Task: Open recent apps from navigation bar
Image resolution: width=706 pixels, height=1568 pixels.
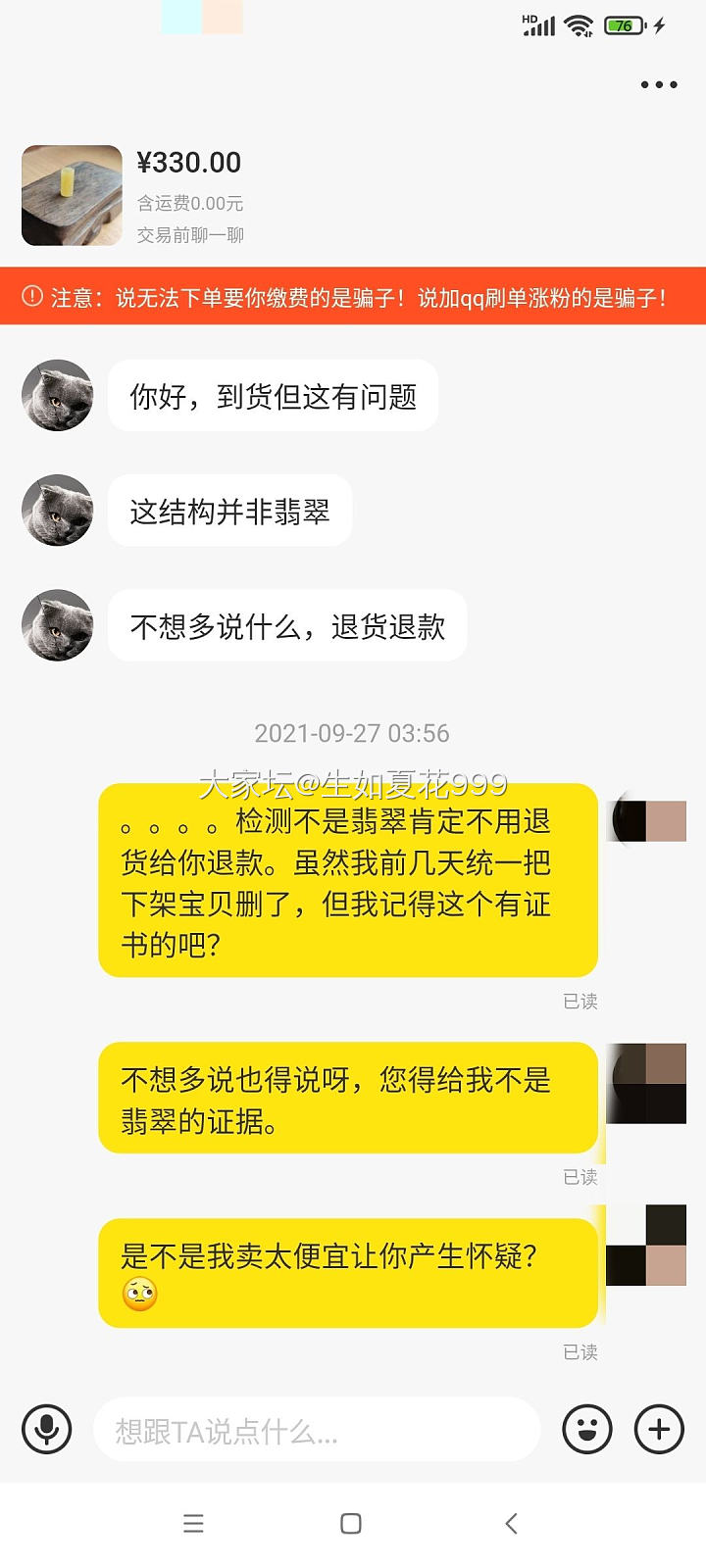Action: [x=193, y=1523]
